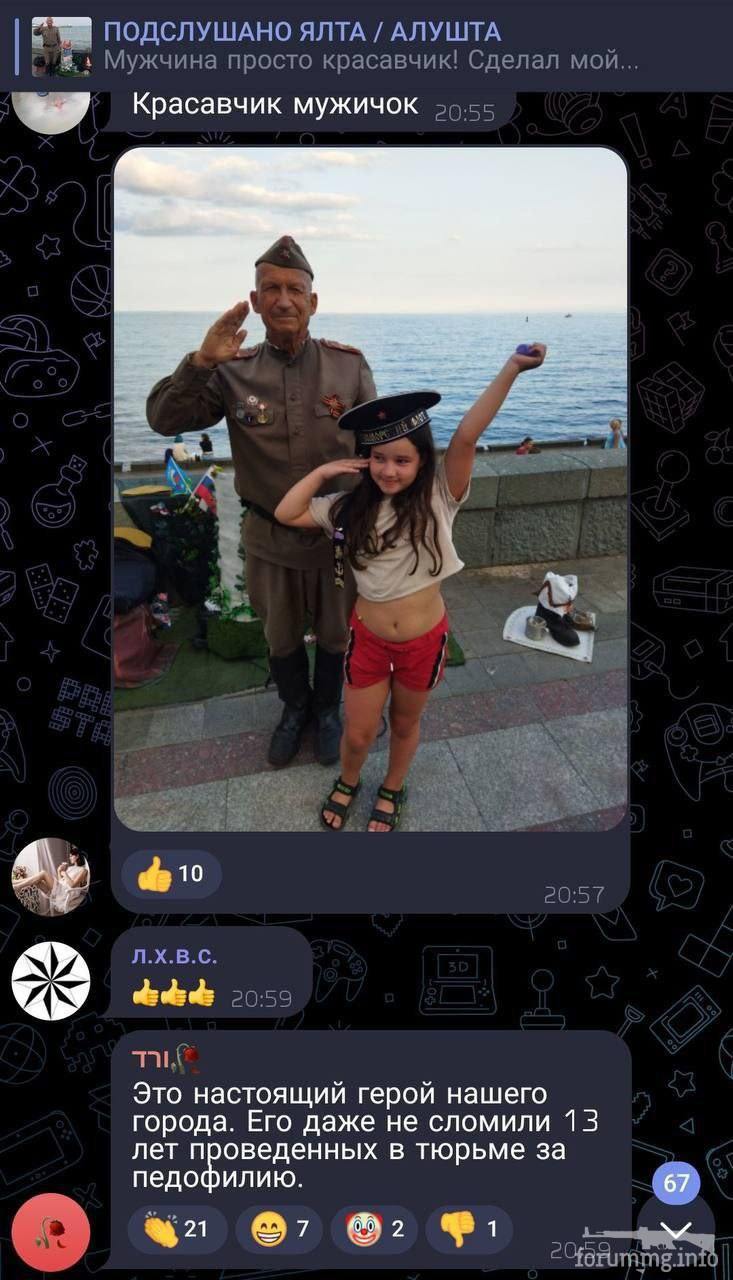This screenshot has height=1280, width=733.
Task: Add the clapping reaction with 21
Action: click(177, 1229)
